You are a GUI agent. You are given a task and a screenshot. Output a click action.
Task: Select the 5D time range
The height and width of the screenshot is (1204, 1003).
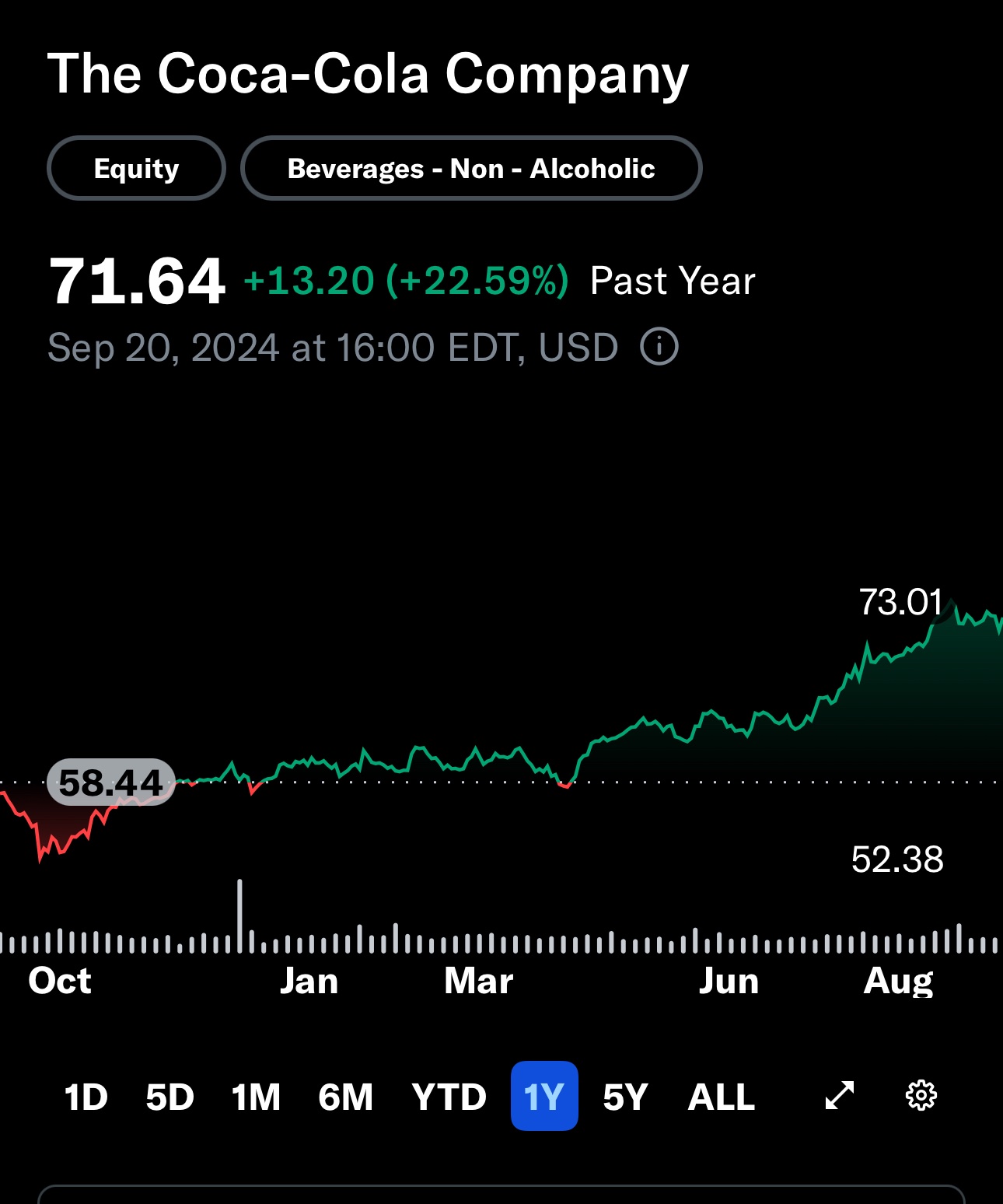[x=169, y=1097]
